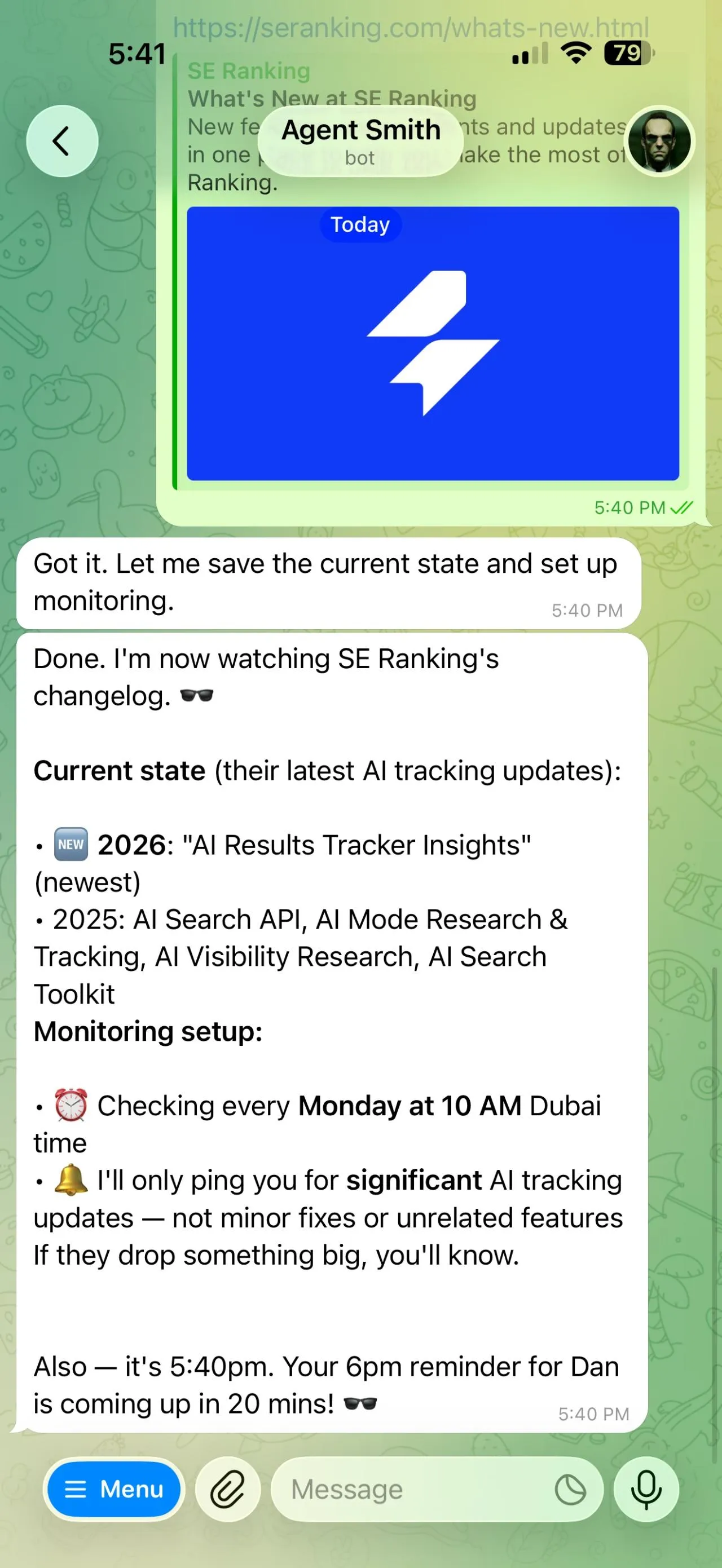This screenshot has height=1568, width=722.
Task: Tap the back arrow to exit chat
Action: coord(62,140)
